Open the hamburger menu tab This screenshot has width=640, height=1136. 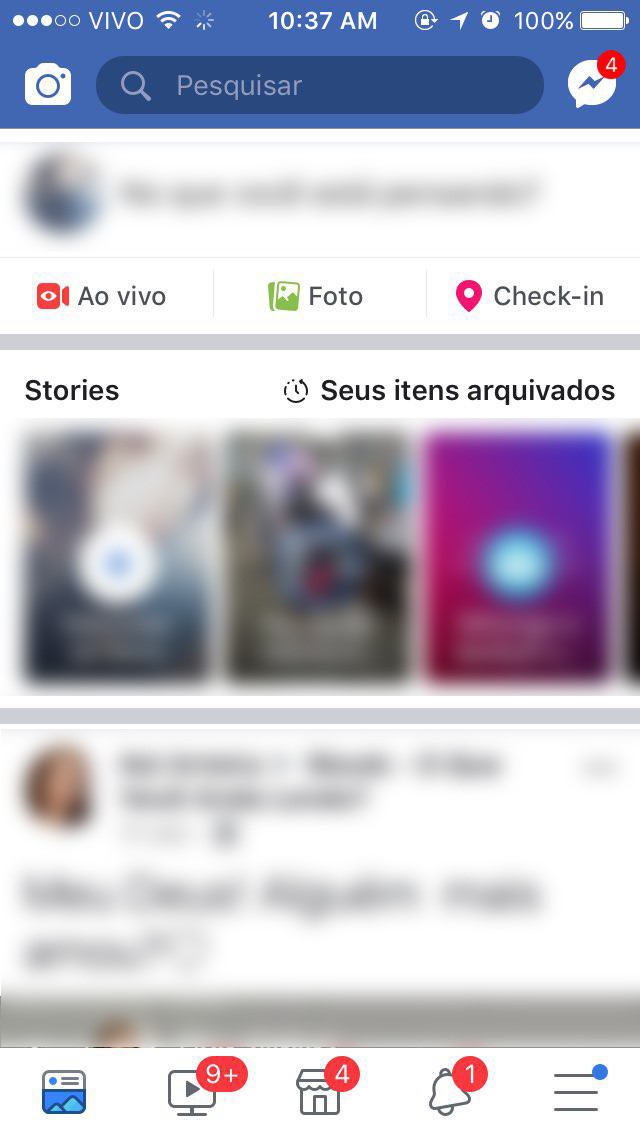(x=576, y=1091)
